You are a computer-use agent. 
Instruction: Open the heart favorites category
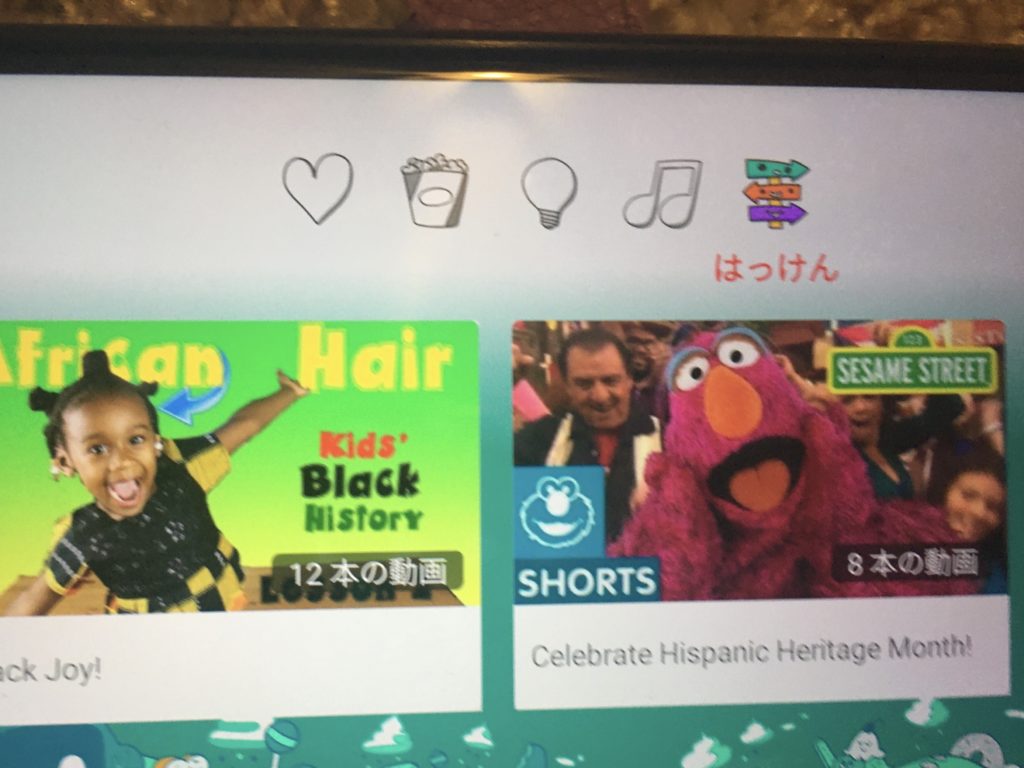(317, 188)
